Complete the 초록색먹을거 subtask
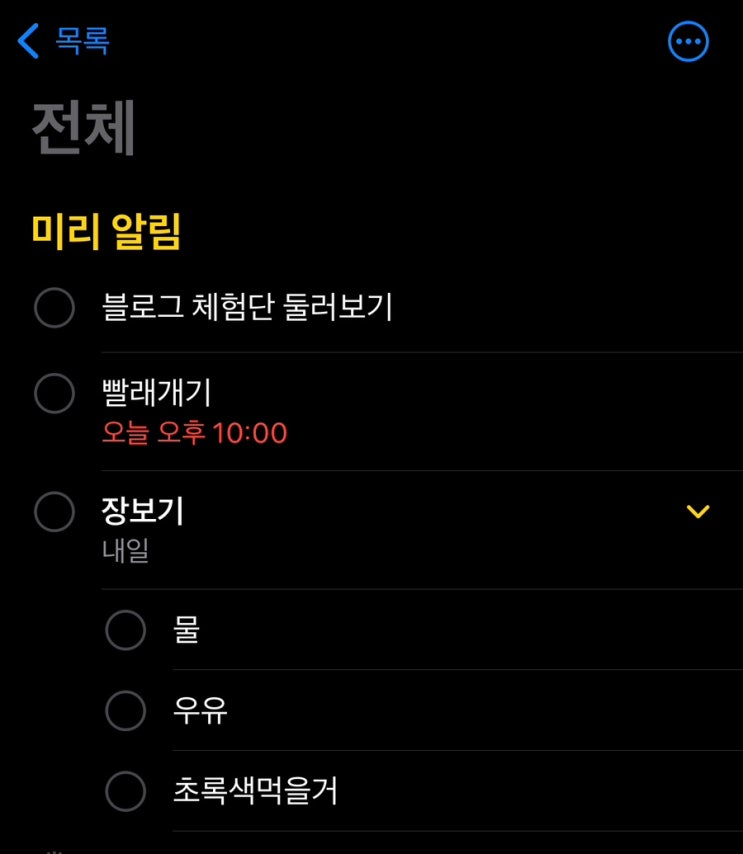743x854 pixels. pos(125,791)
